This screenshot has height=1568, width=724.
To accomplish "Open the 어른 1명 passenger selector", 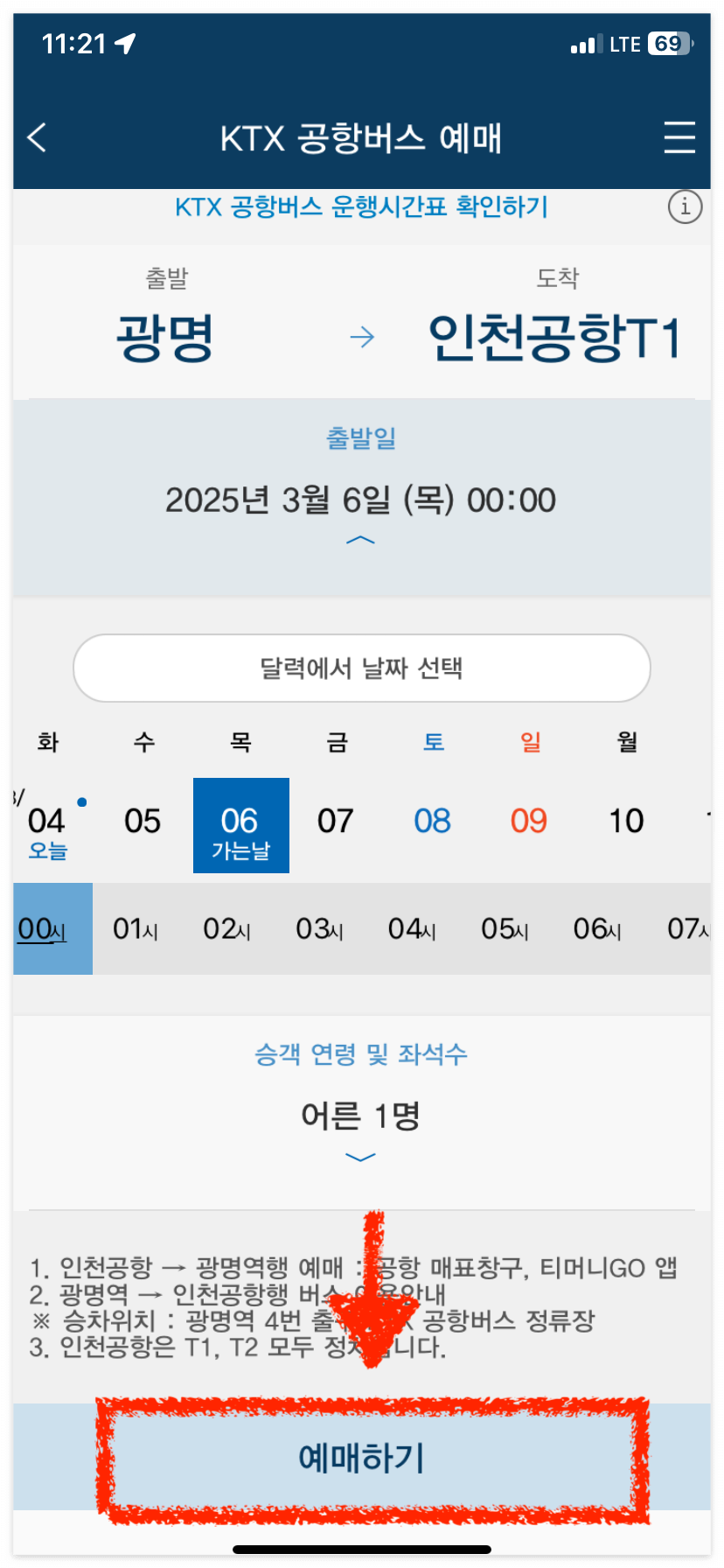I will [359, 1116].
